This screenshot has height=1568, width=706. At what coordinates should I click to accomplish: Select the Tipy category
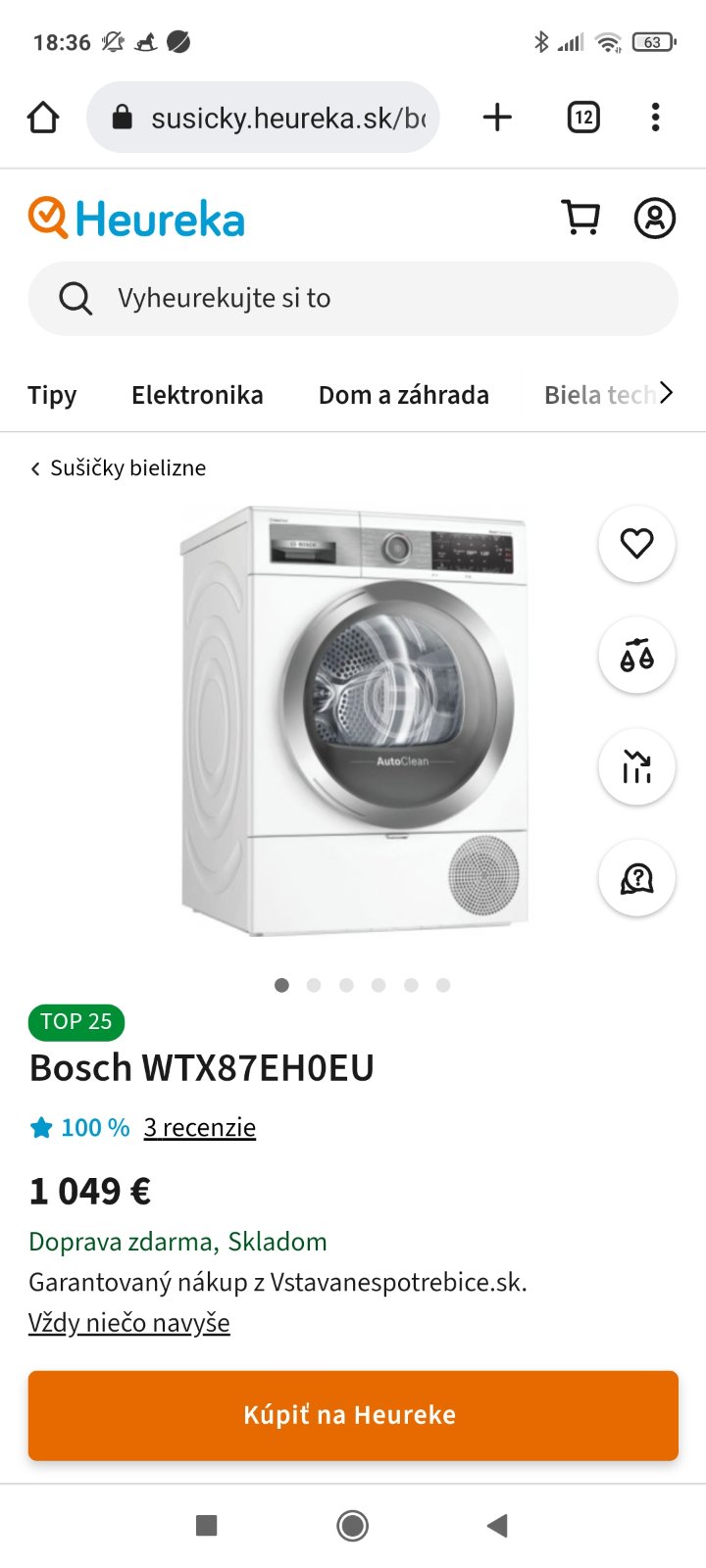52,395
